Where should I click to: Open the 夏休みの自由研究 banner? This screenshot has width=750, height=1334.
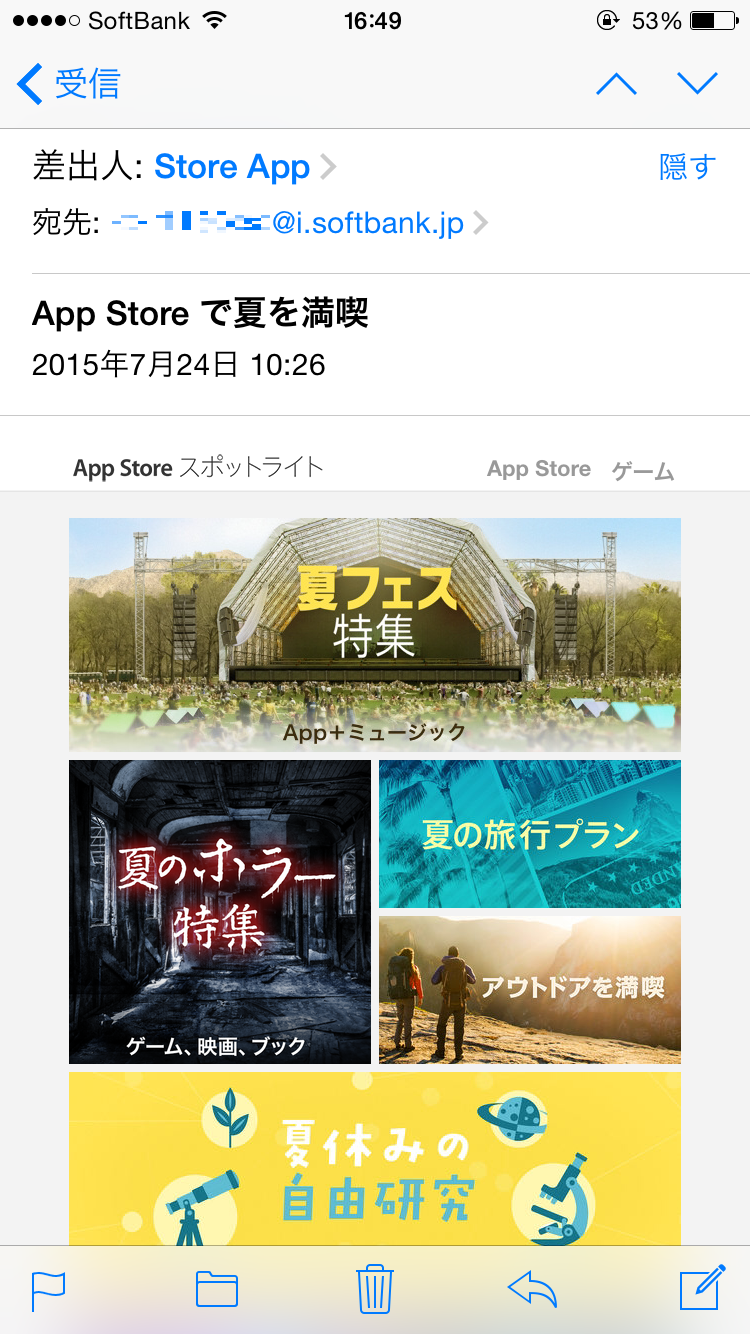tap(375, 1158)
